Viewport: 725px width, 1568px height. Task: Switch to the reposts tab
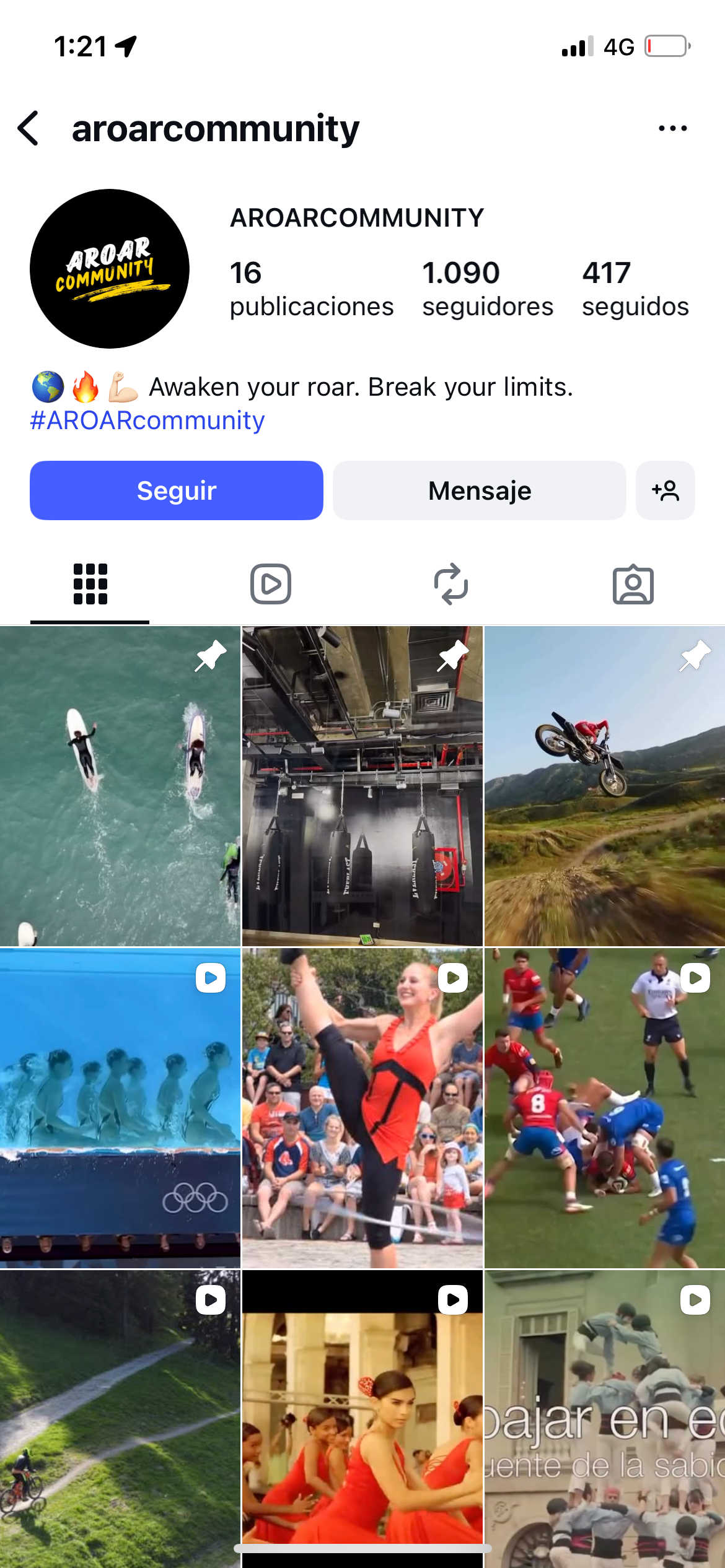click(x=451, y=584)
